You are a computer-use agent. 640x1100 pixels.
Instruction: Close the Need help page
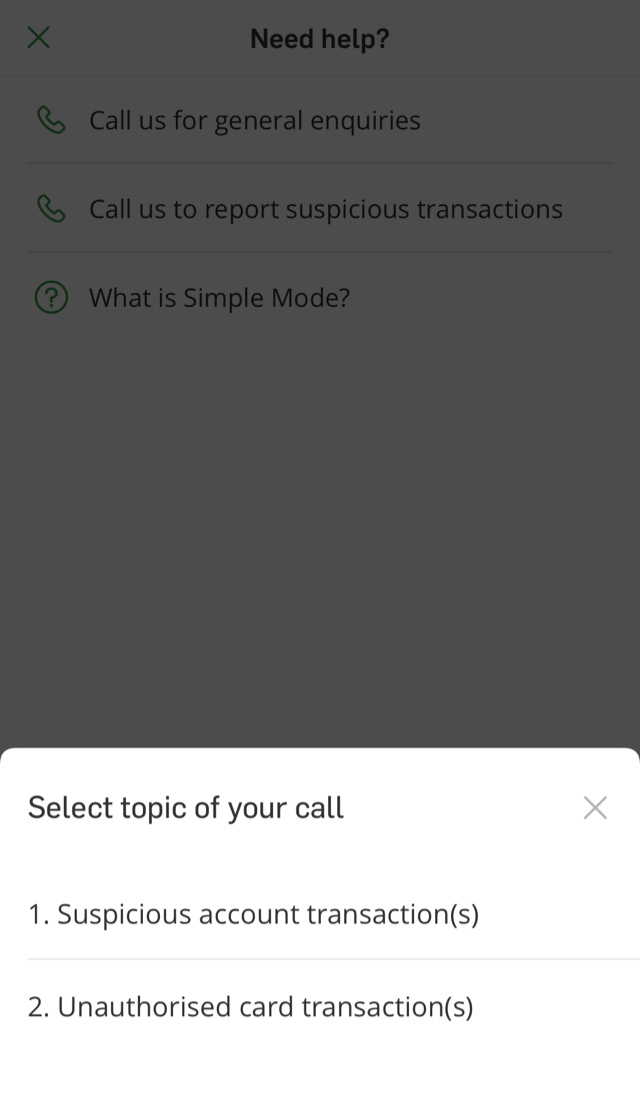(x=39, y=38)
